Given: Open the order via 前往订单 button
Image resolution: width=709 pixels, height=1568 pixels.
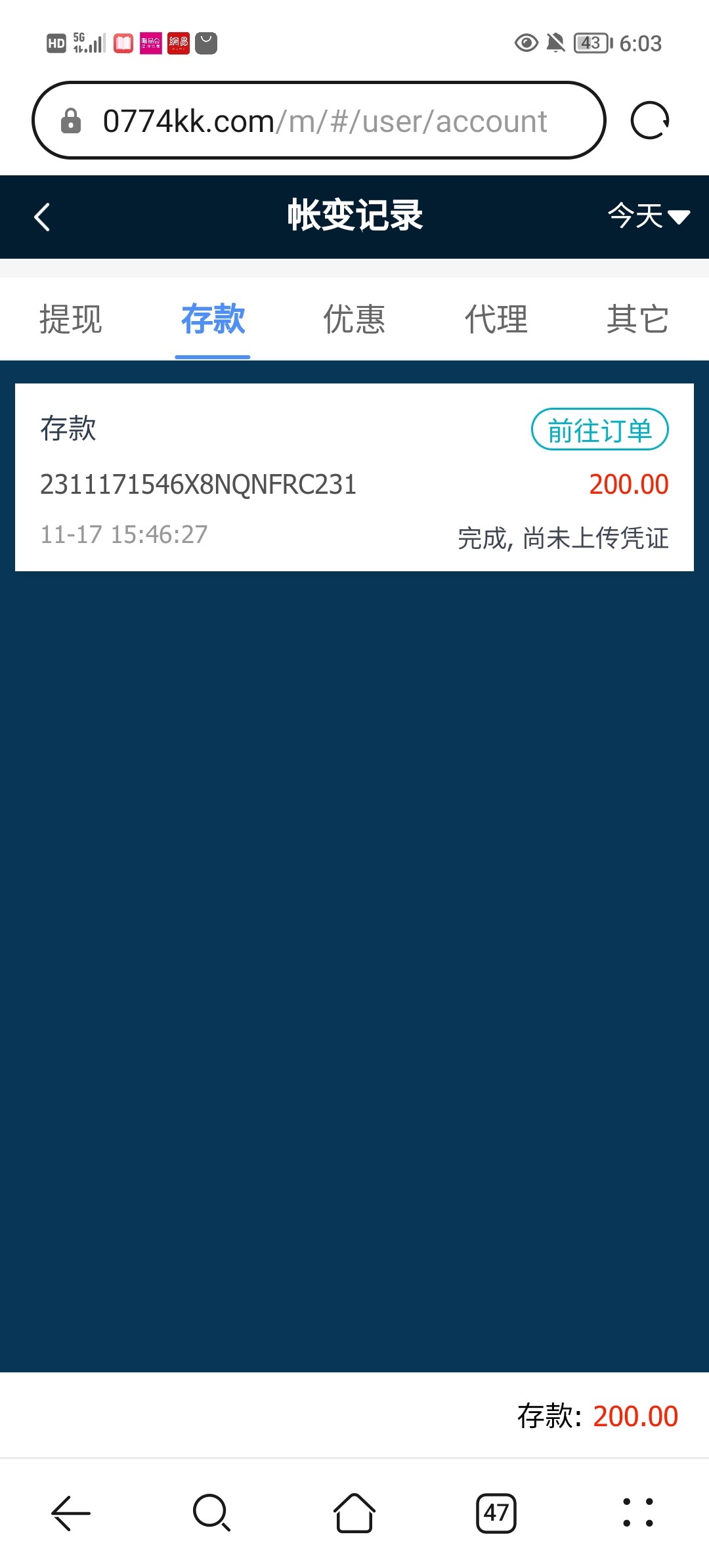Looking at the screenshot, I should coord(599,430).
